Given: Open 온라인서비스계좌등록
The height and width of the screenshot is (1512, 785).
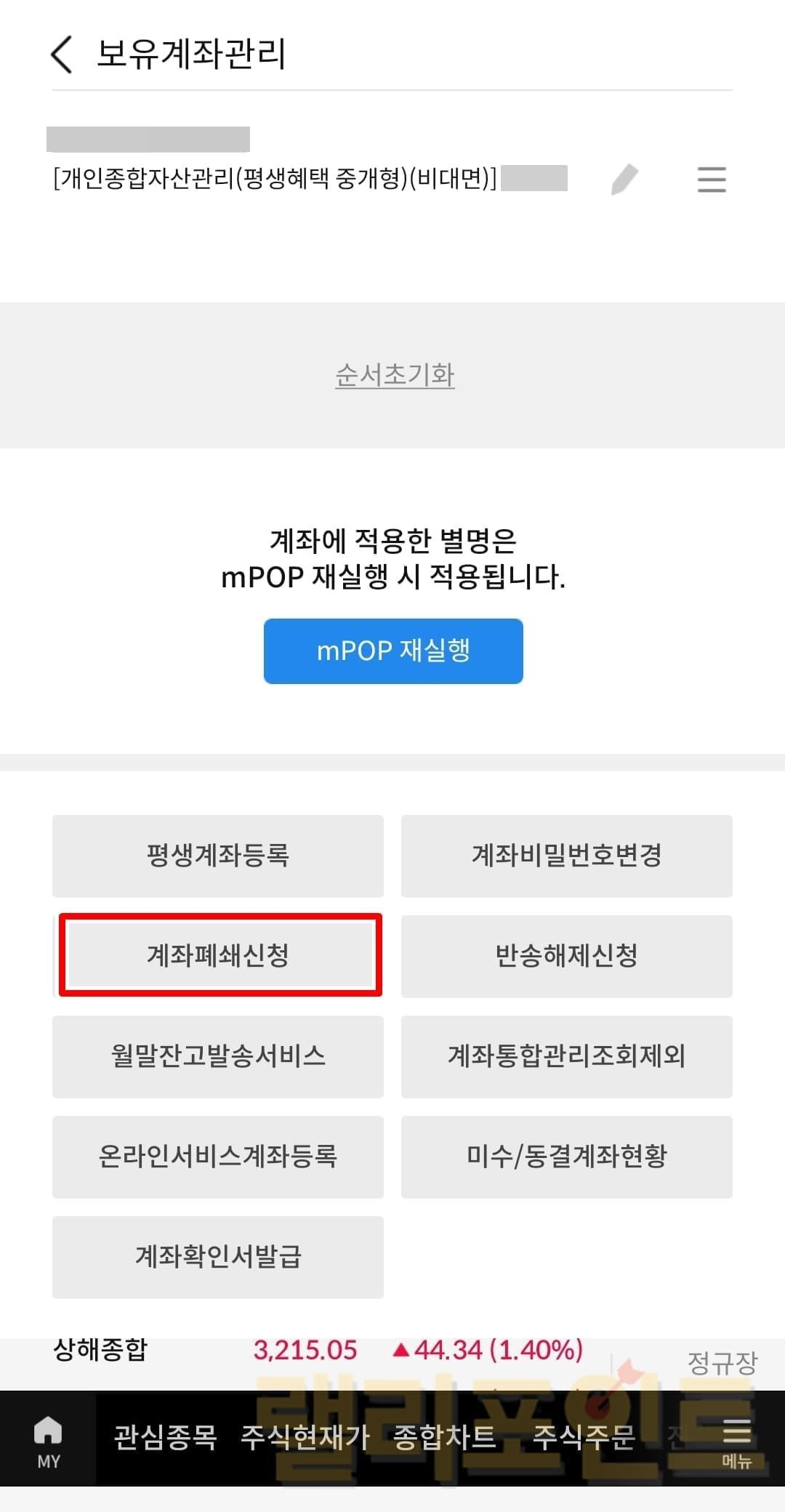Looking at the screenshot, I should (218, 1157).
